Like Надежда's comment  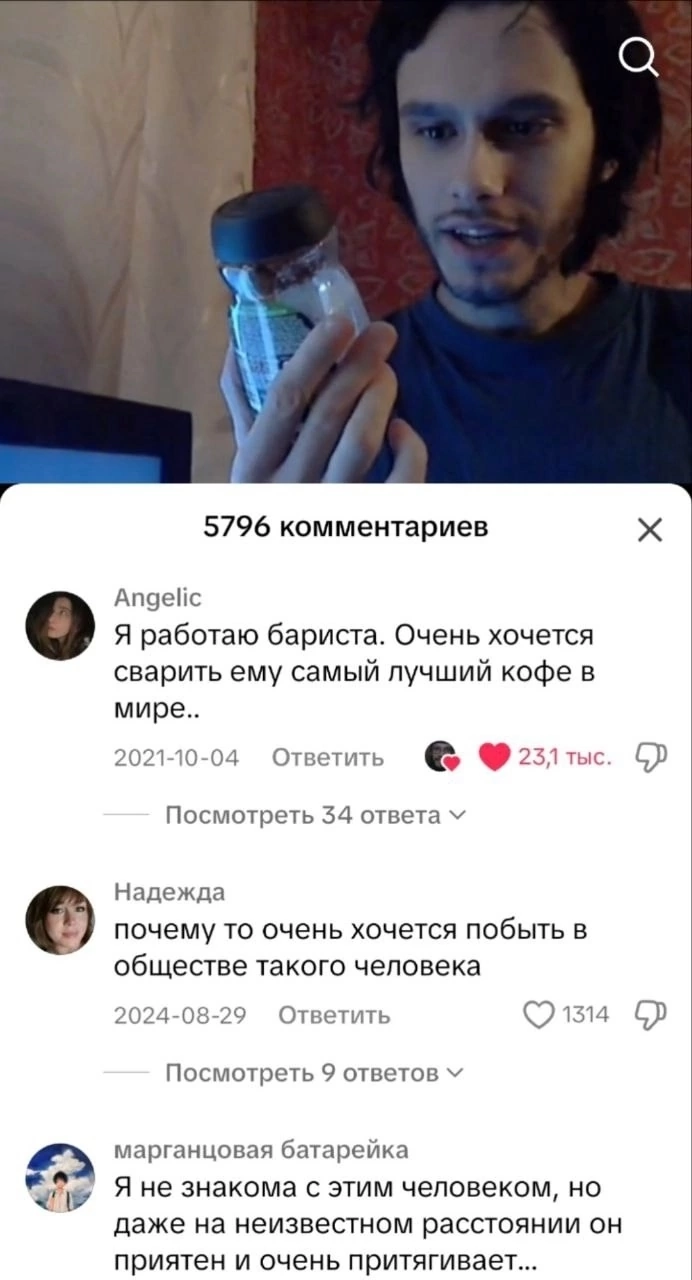(x=539, y=1016)
